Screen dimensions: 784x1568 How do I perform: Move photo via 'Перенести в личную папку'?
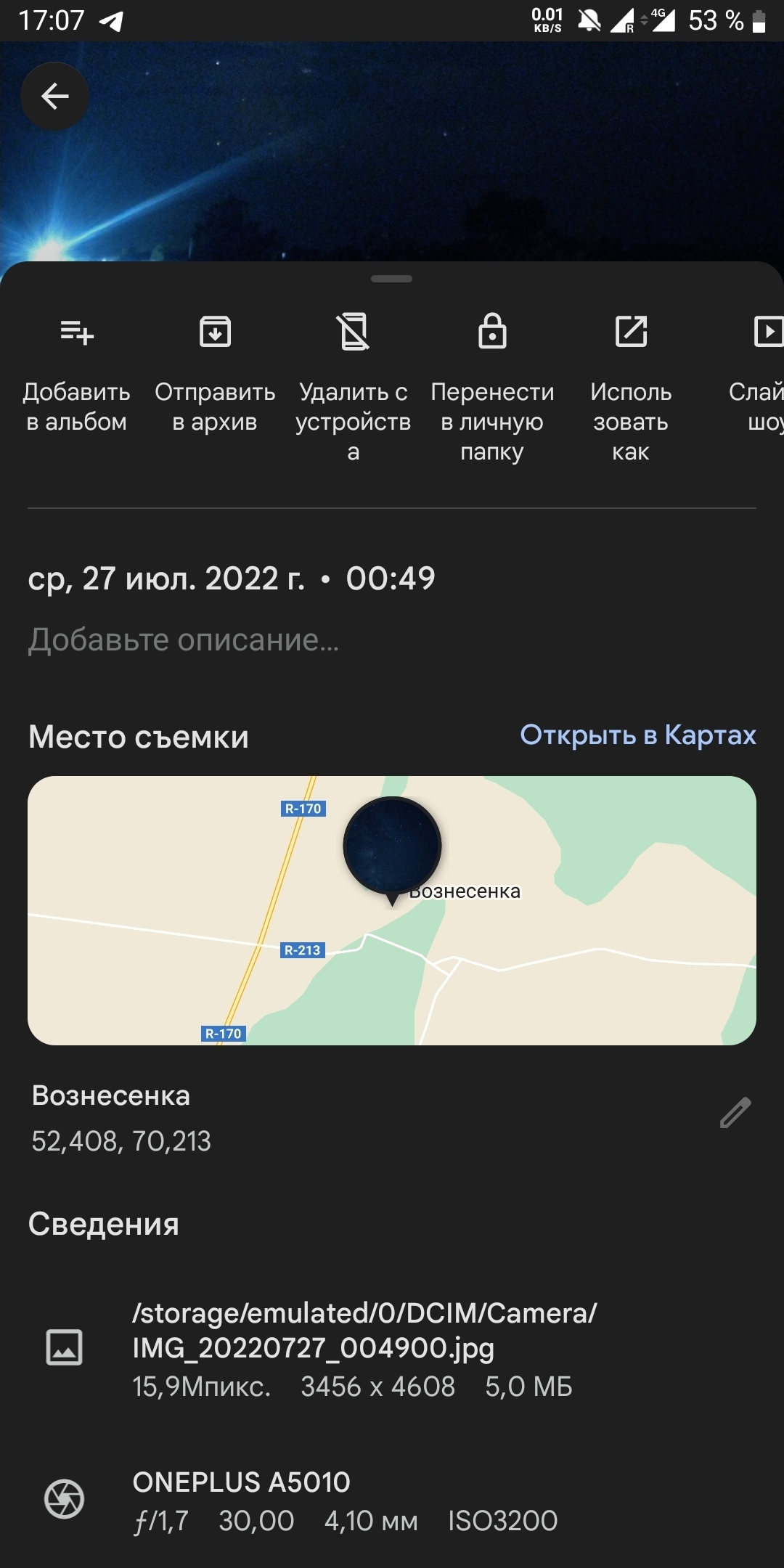tap(492, 385)
